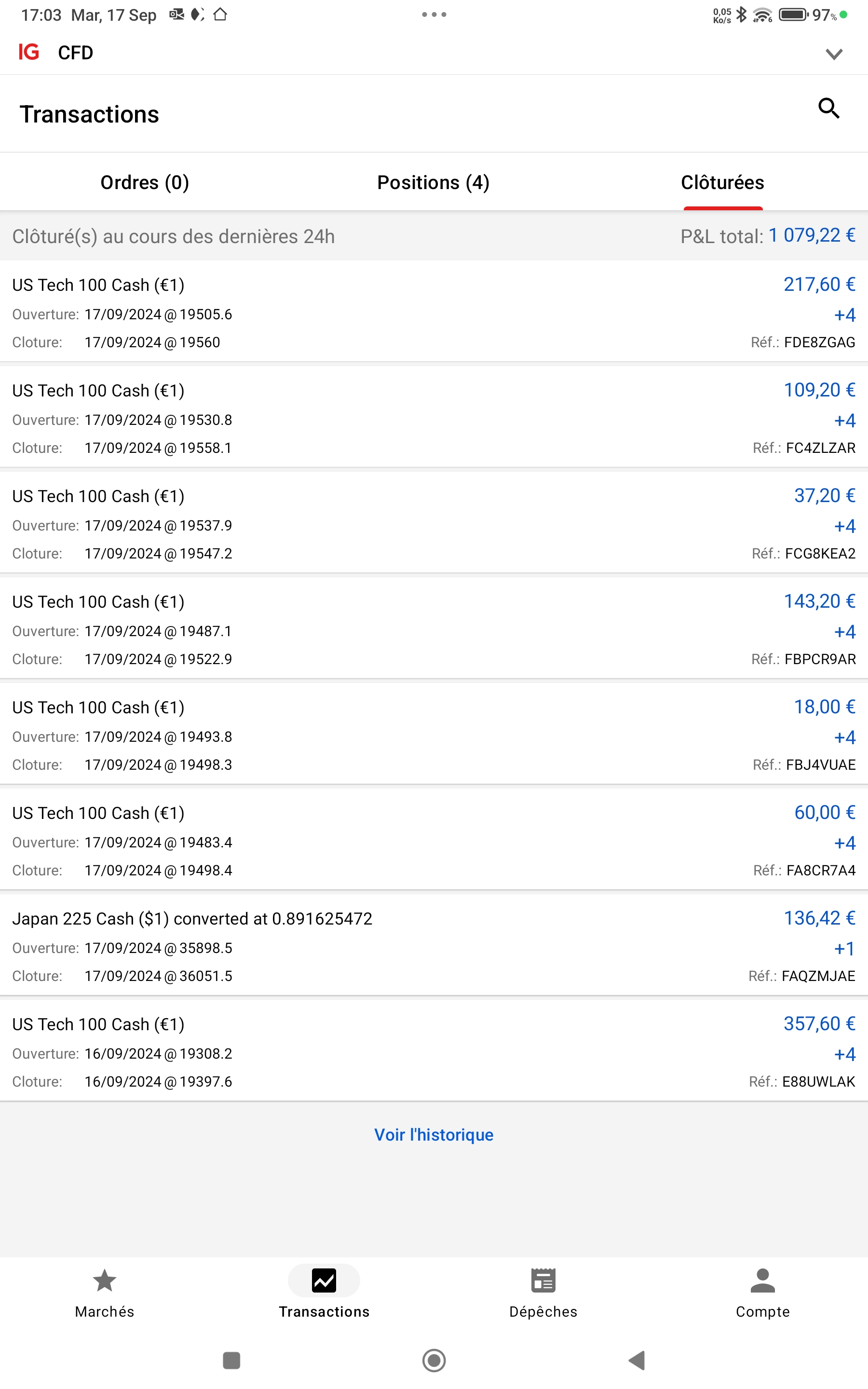This screenshot has width=868, height=1389.
Task: Open the search magnifier icon
Action: coord(828,109)
